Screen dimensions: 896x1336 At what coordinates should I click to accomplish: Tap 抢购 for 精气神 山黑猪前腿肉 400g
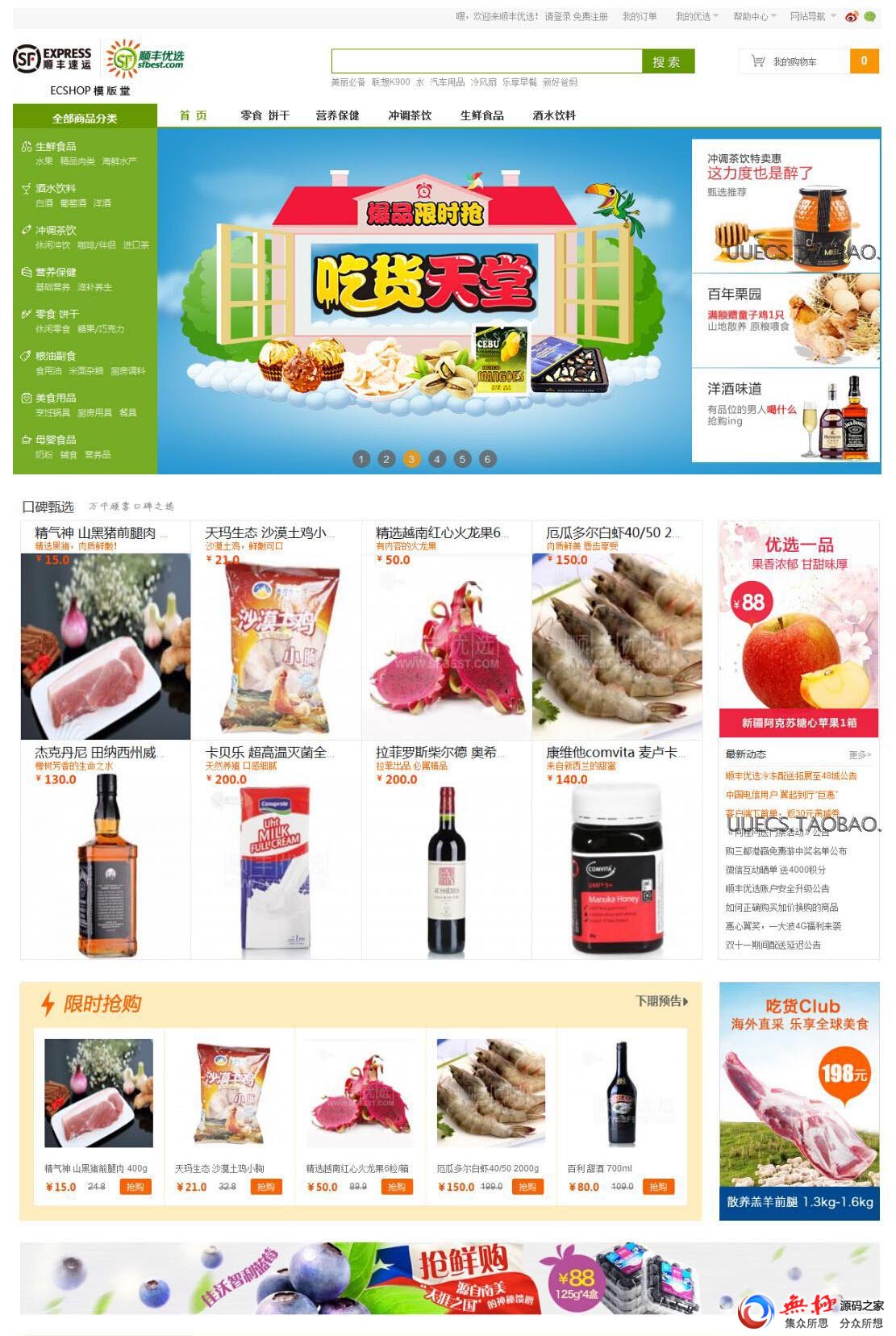[135, 1187]
